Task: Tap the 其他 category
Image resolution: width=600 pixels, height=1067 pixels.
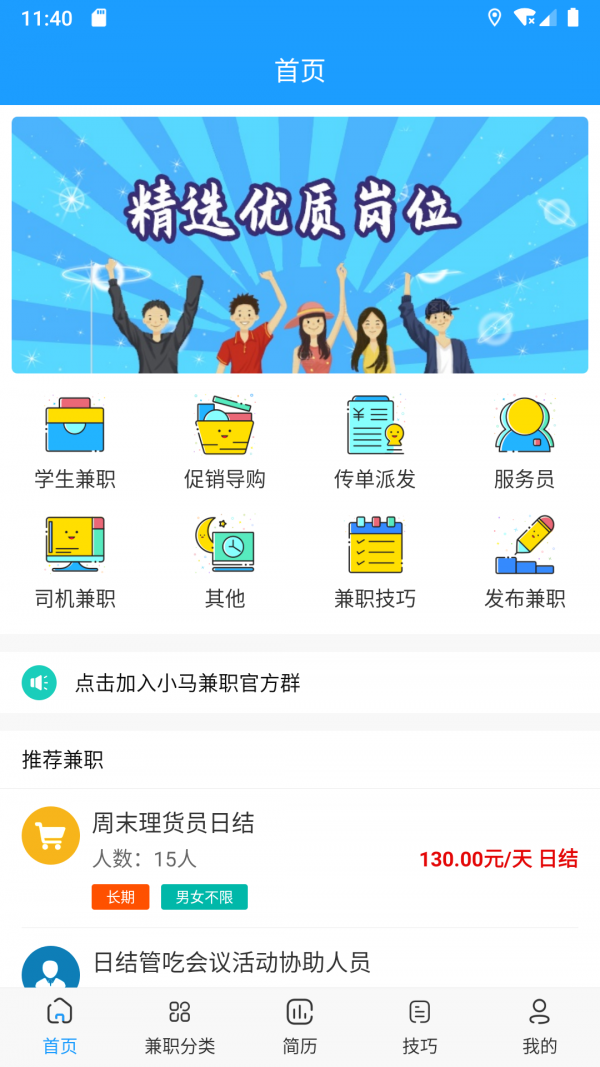Action: [x=225, y=562]
